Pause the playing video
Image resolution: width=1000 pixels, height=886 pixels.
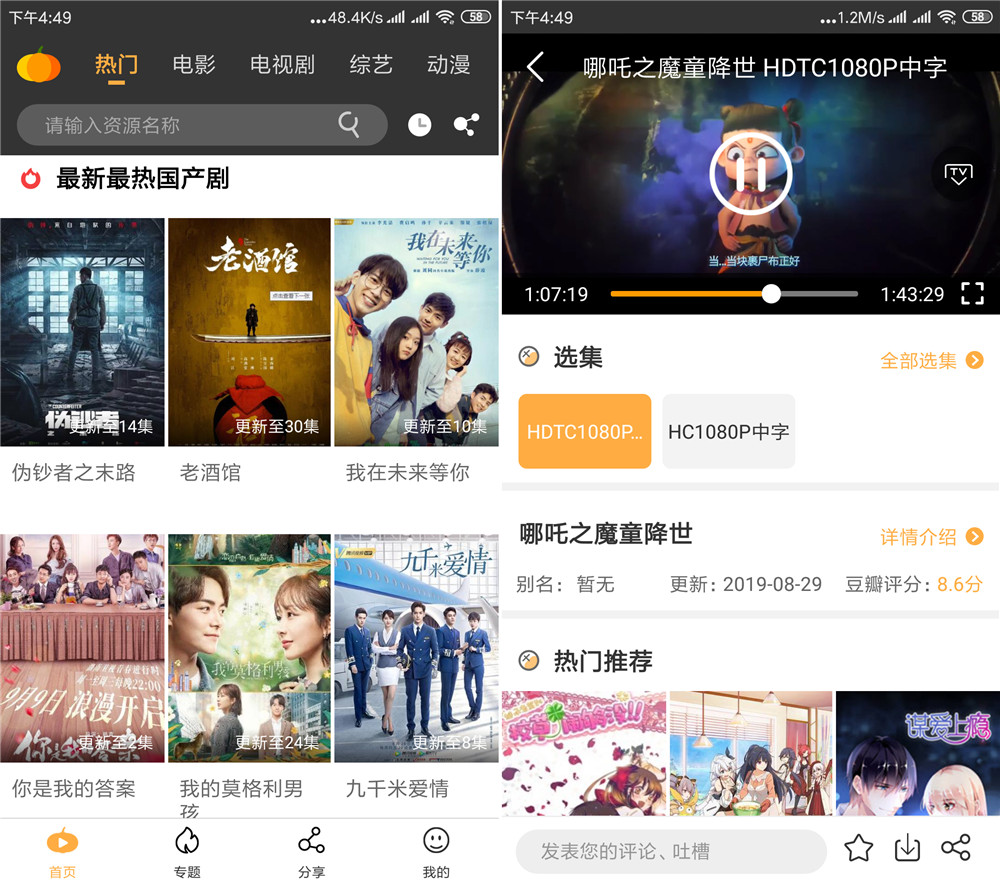(x=751, y=174)
